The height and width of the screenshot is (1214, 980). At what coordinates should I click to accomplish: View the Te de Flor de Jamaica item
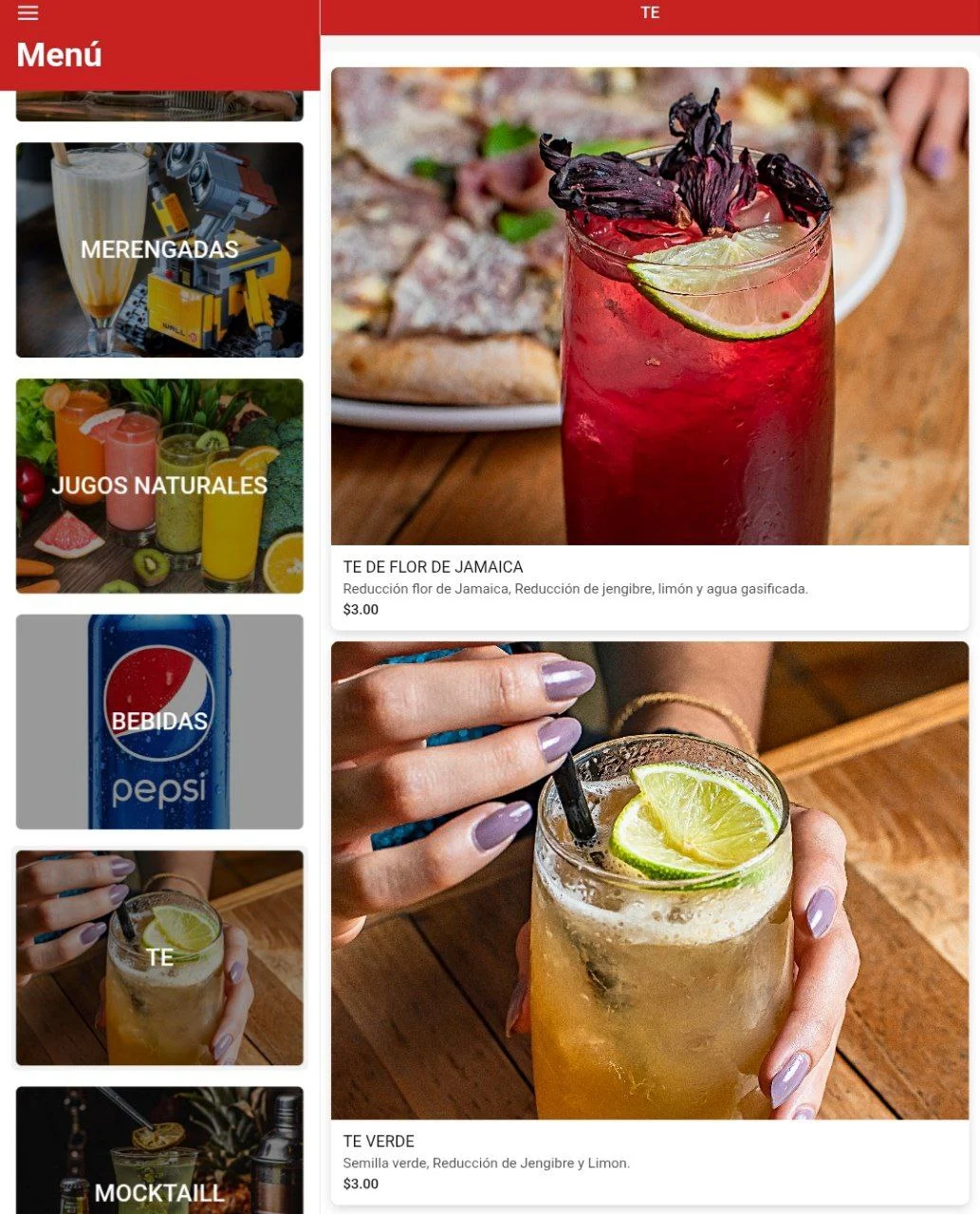[x=650, y=347]
